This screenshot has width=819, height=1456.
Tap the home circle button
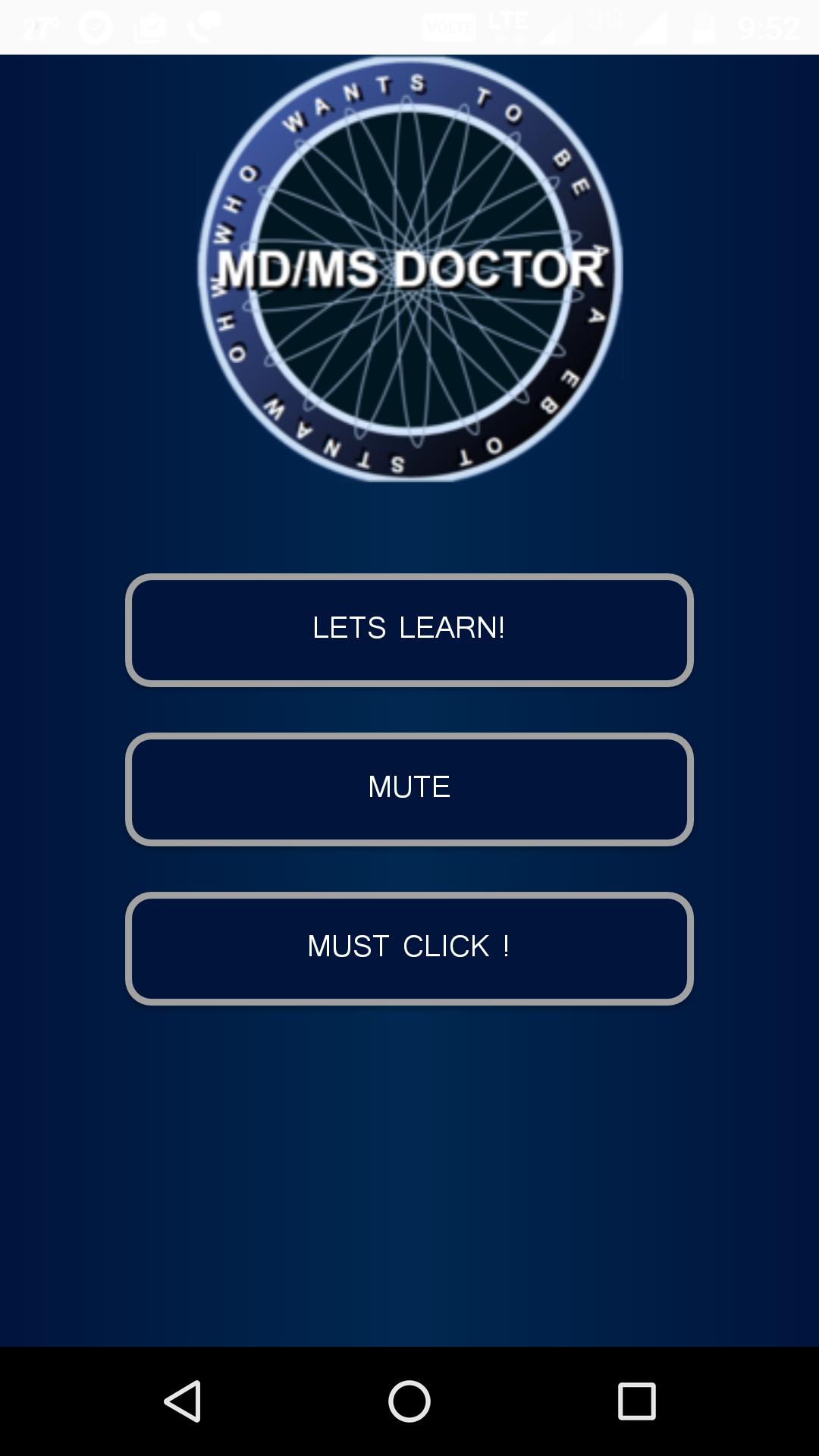pos(409,1399)
